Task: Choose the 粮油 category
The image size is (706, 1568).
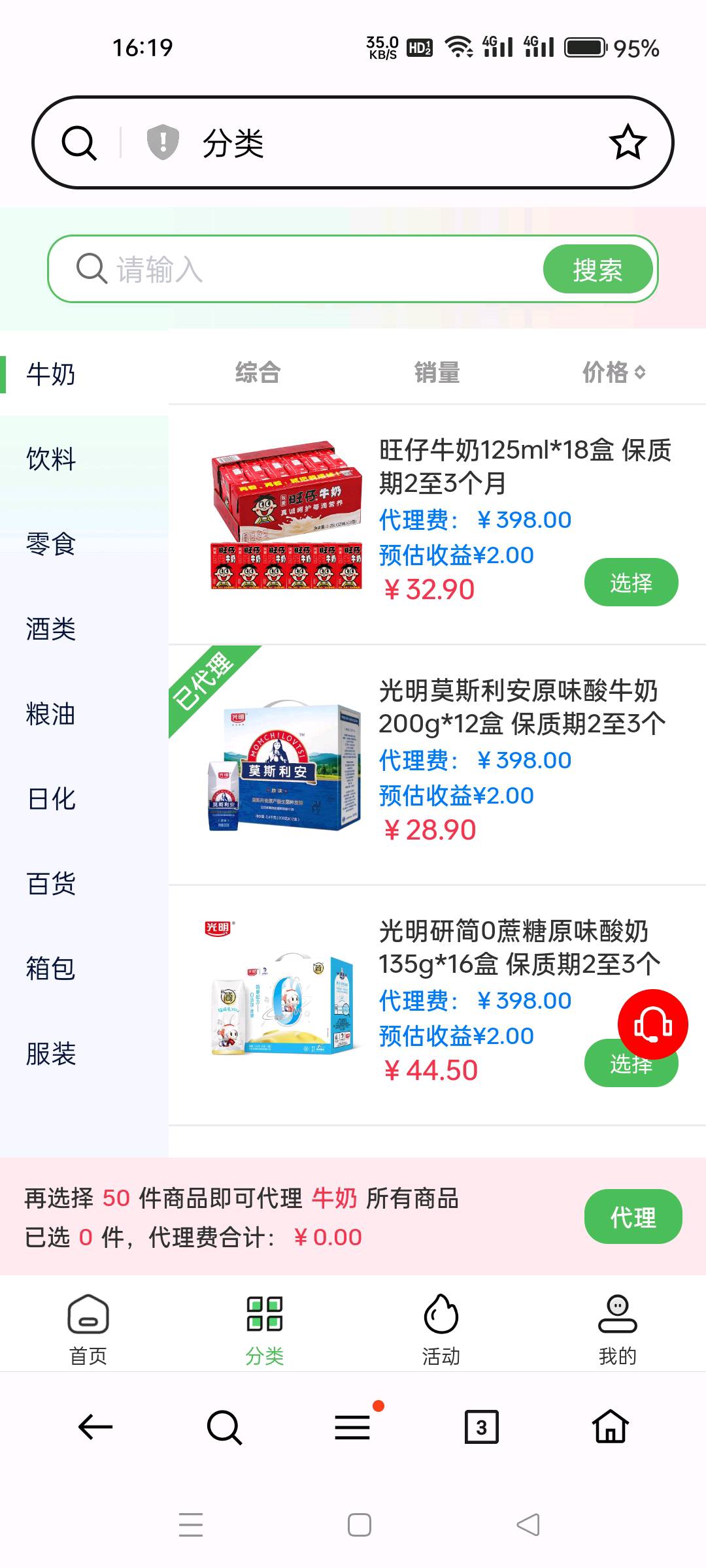Action: pos(51,713)
